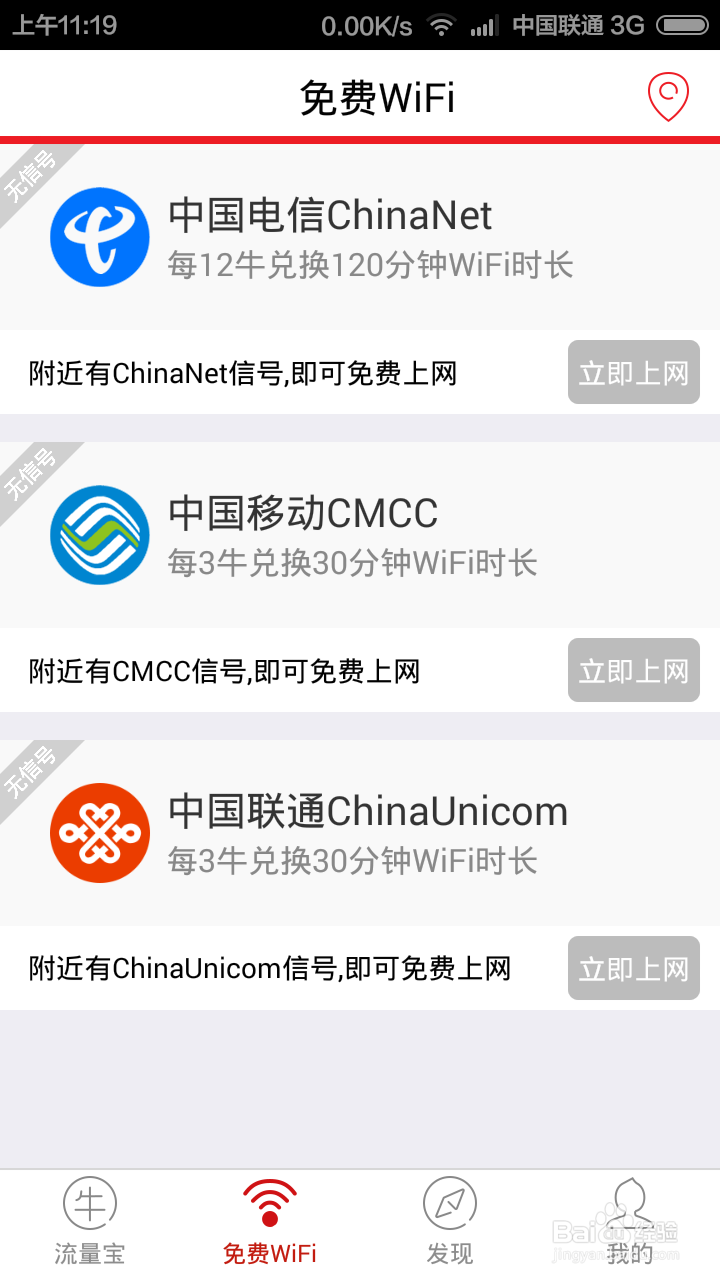Select the 免费WiFi signal icon
The width and height of the screenshot is (720, 1280).
(269, 1203)
